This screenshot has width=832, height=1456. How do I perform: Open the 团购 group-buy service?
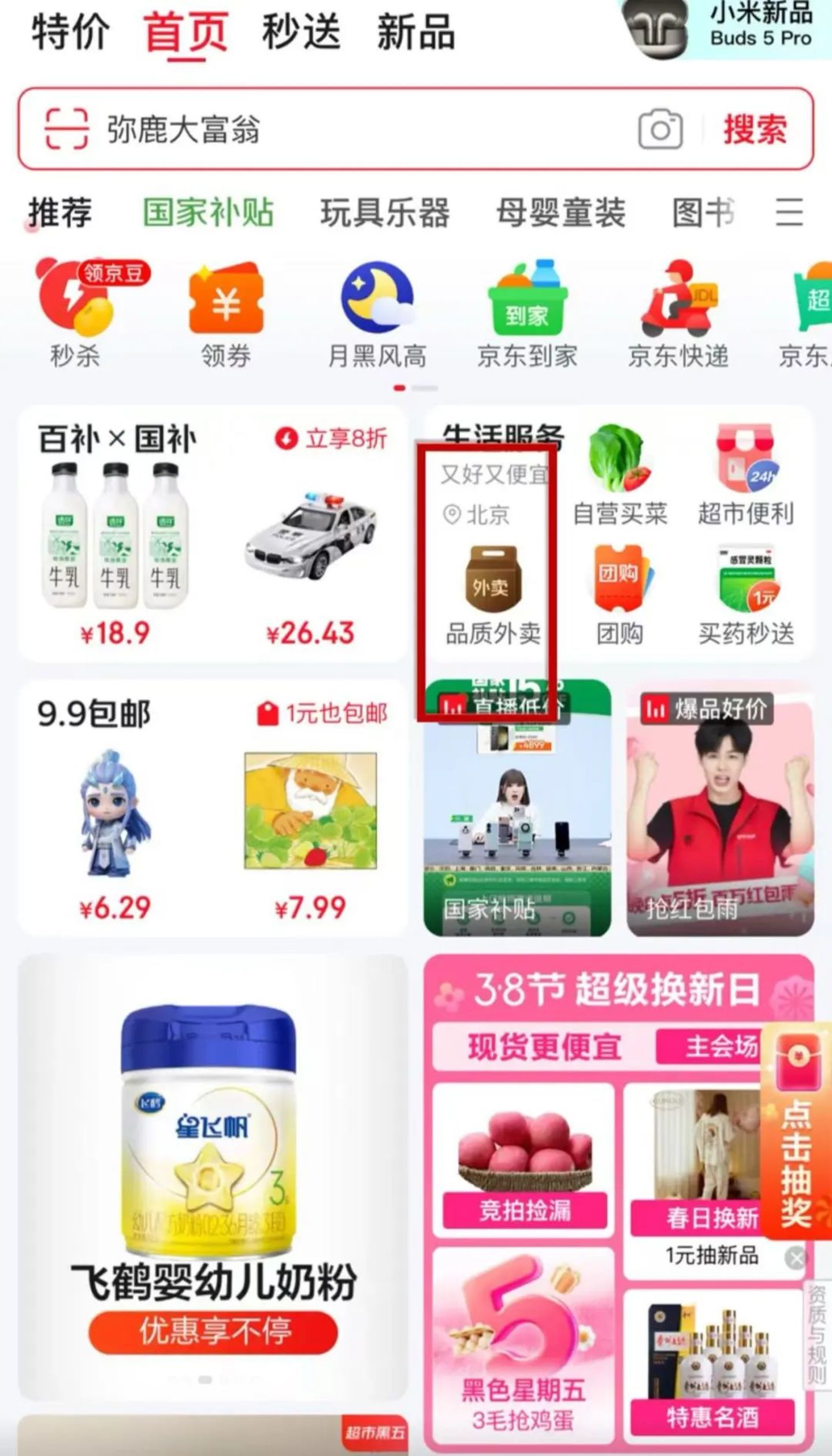click(x=619, y=595)
